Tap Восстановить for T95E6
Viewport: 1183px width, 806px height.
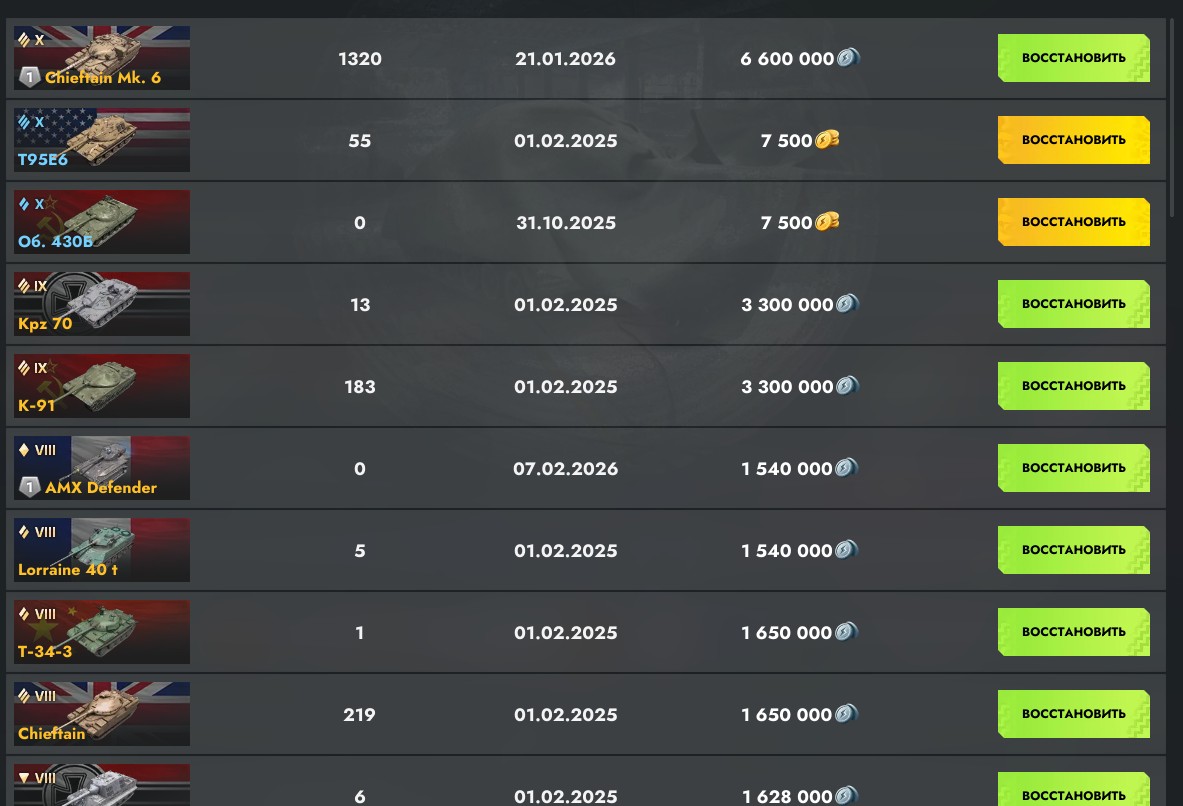tap(1073, 140)
